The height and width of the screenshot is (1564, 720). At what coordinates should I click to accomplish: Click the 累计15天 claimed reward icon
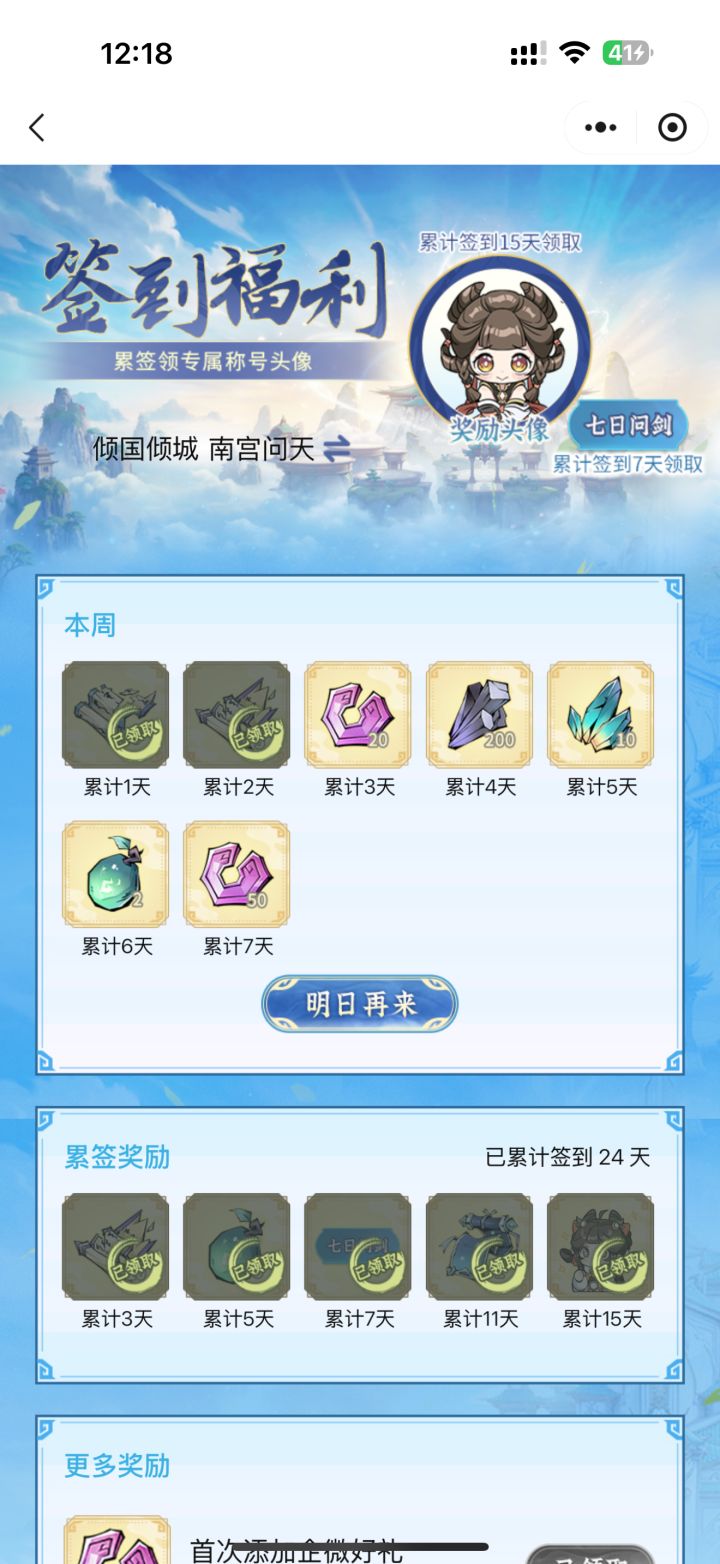tap(600, 1245)
